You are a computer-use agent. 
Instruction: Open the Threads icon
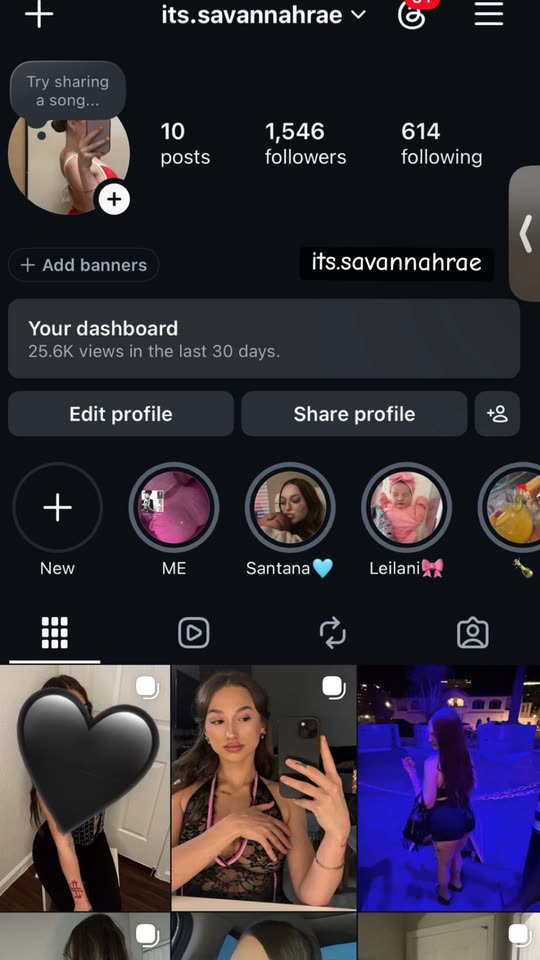(411, 15)
